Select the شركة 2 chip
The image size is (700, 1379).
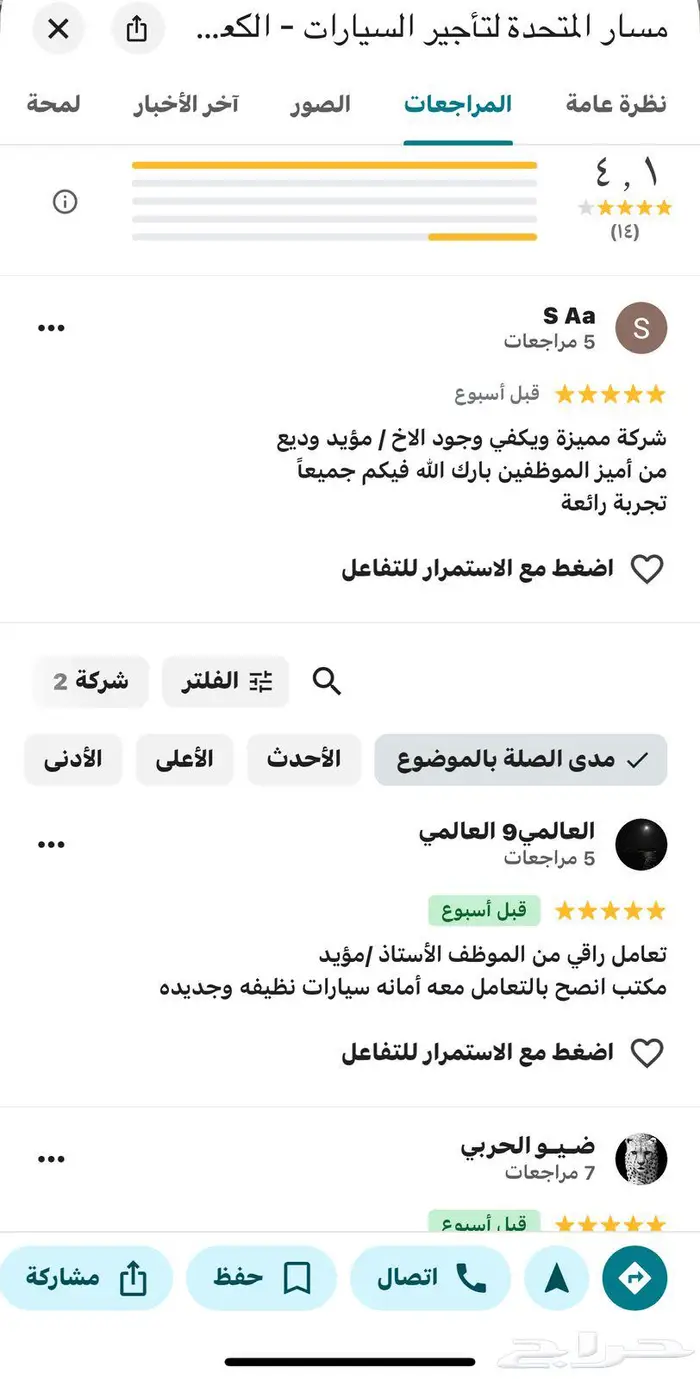(90, 681)
